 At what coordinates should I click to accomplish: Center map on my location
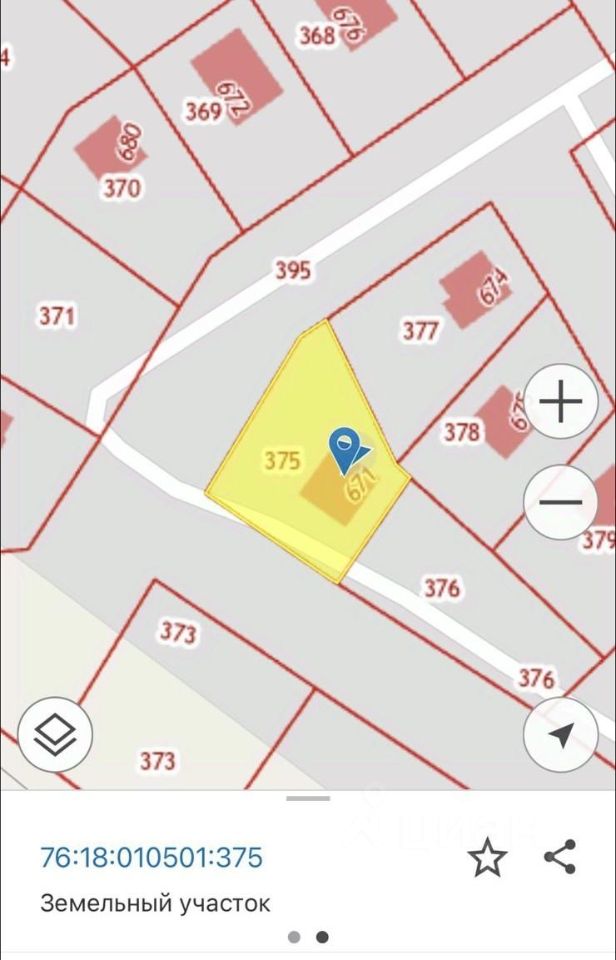(x=561, y=735)
